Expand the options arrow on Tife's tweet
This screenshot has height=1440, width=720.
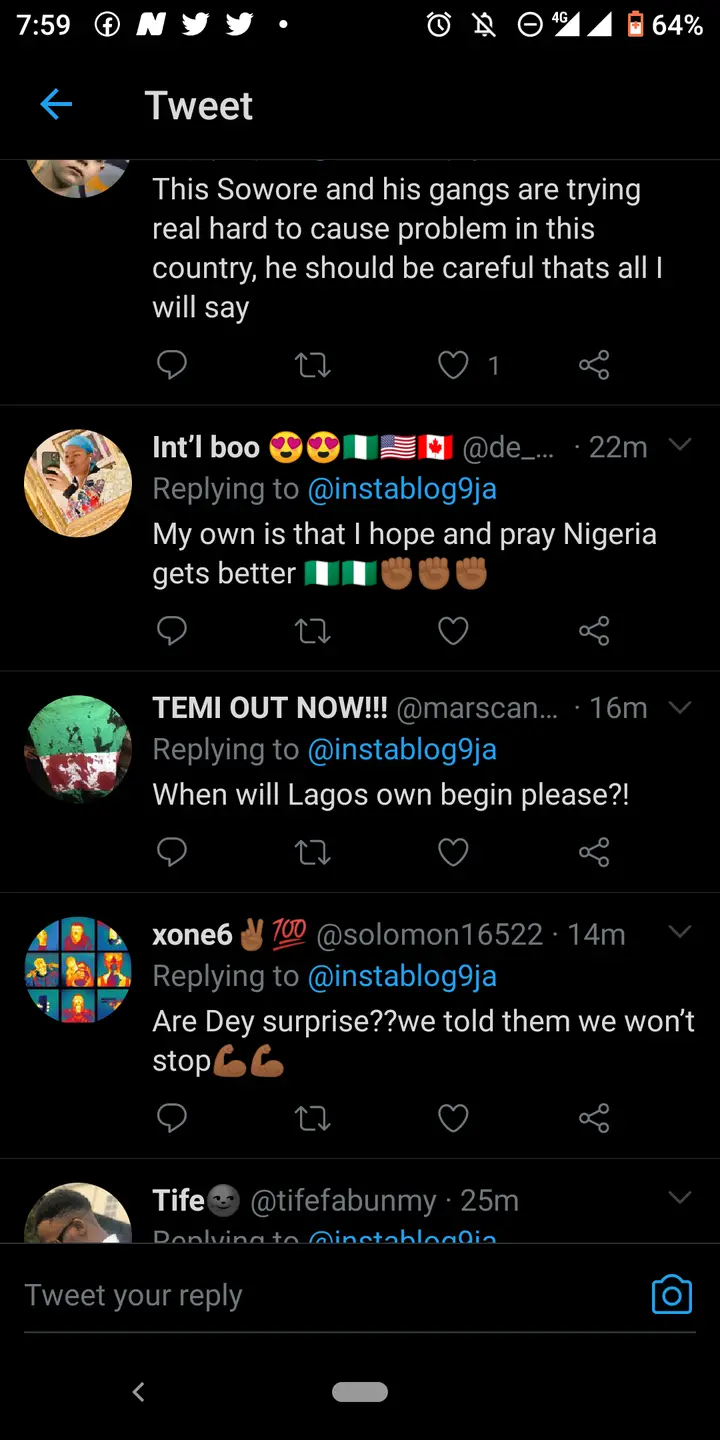(680, 1198)
